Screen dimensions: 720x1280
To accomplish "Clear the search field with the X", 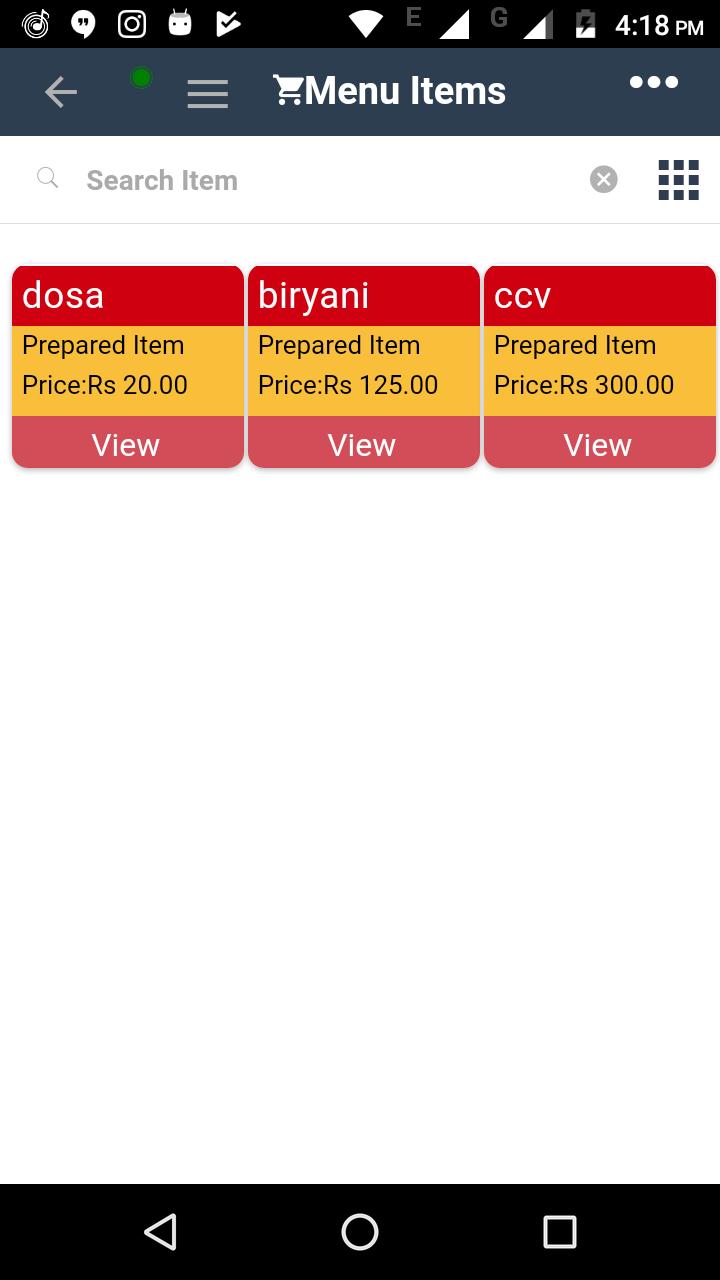I will [x=604, y=180].
